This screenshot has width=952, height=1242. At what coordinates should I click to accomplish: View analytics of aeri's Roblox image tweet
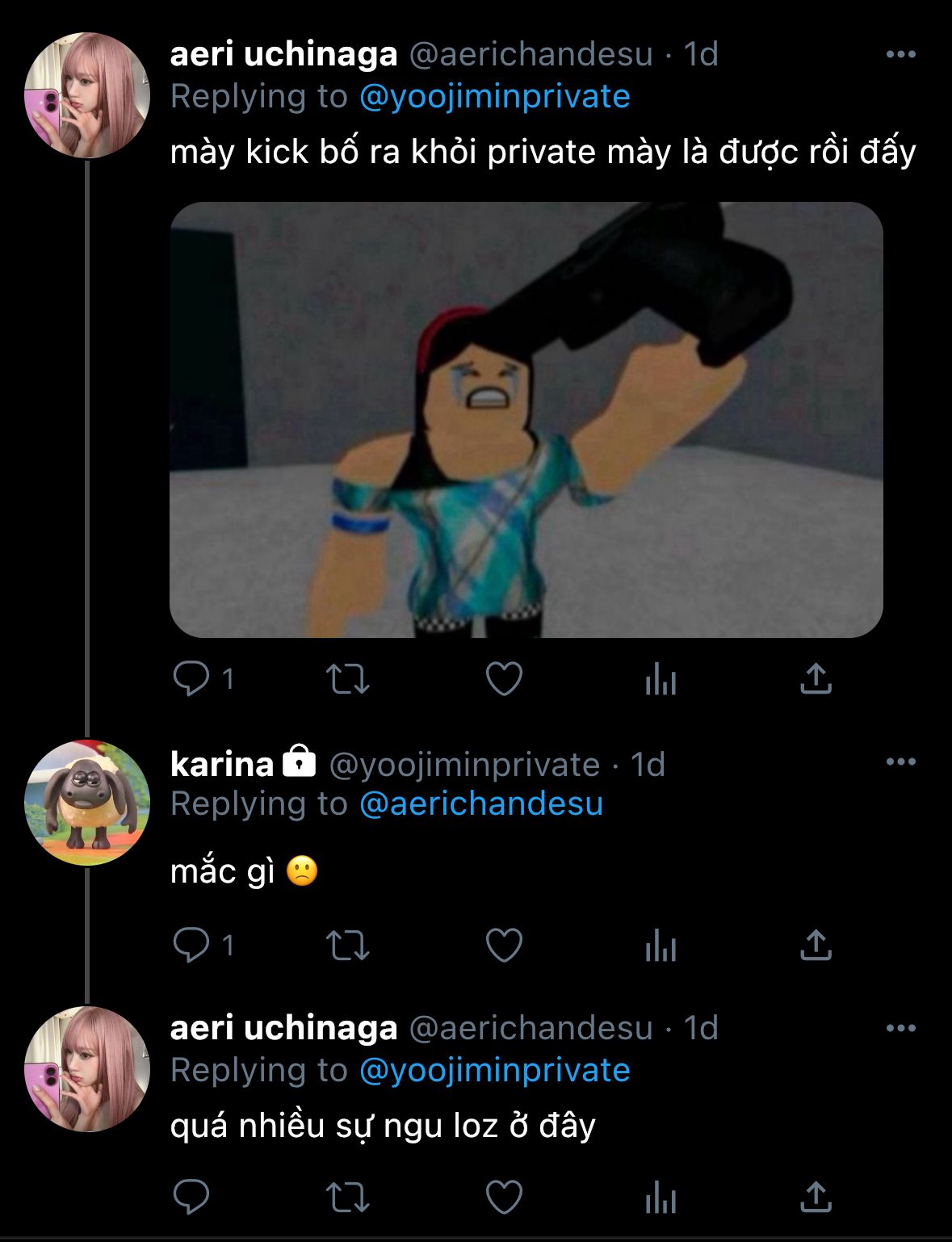pyautogui.click(x=661, y=678)
